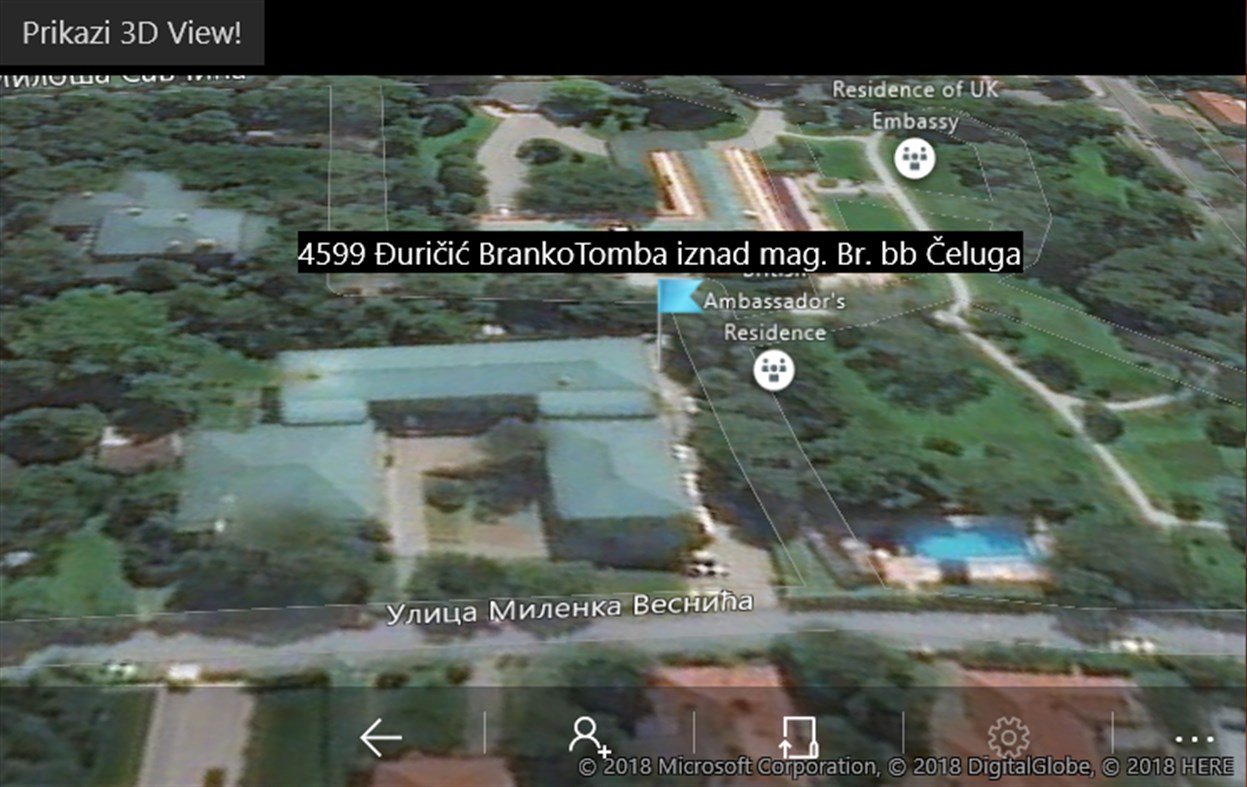The height and width of the screenshot is (787, 1247).
Task: Tap the page with arrow icon
Action: [798, 737]
